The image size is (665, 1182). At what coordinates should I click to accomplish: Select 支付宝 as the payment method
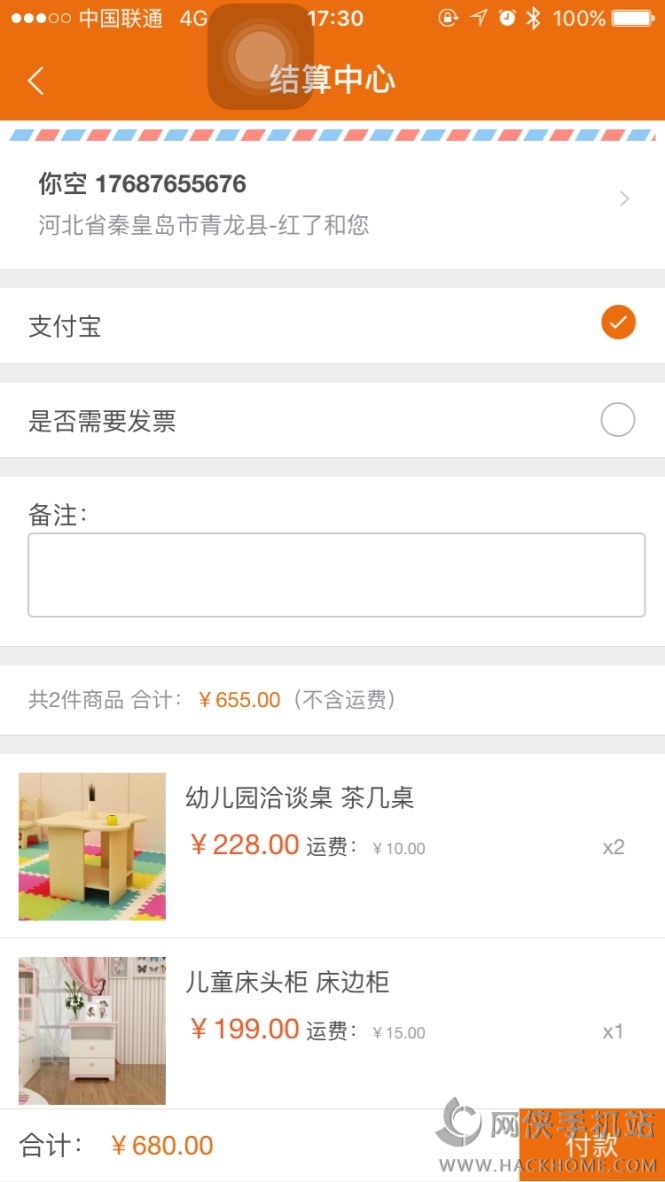coord(617,323)
